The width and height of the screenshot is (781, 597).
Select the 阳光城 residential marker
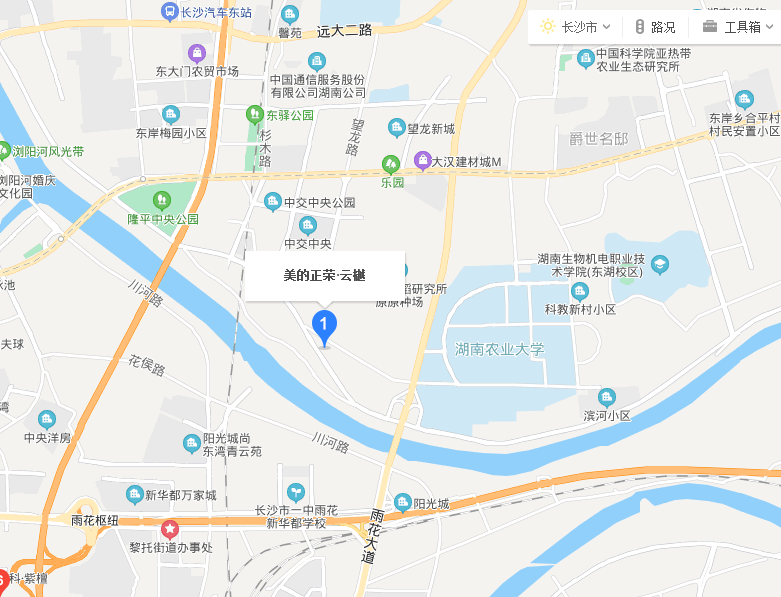click(403, 502)
